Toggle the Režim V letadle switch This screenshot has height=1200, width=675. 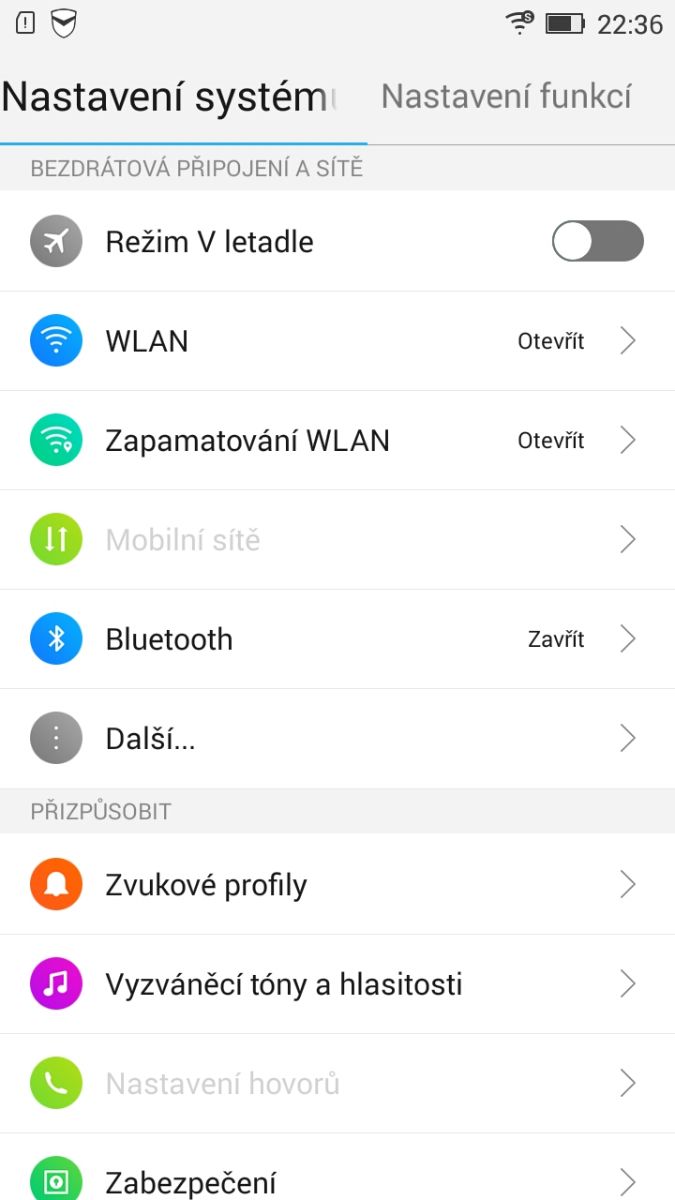pos(597,241)
